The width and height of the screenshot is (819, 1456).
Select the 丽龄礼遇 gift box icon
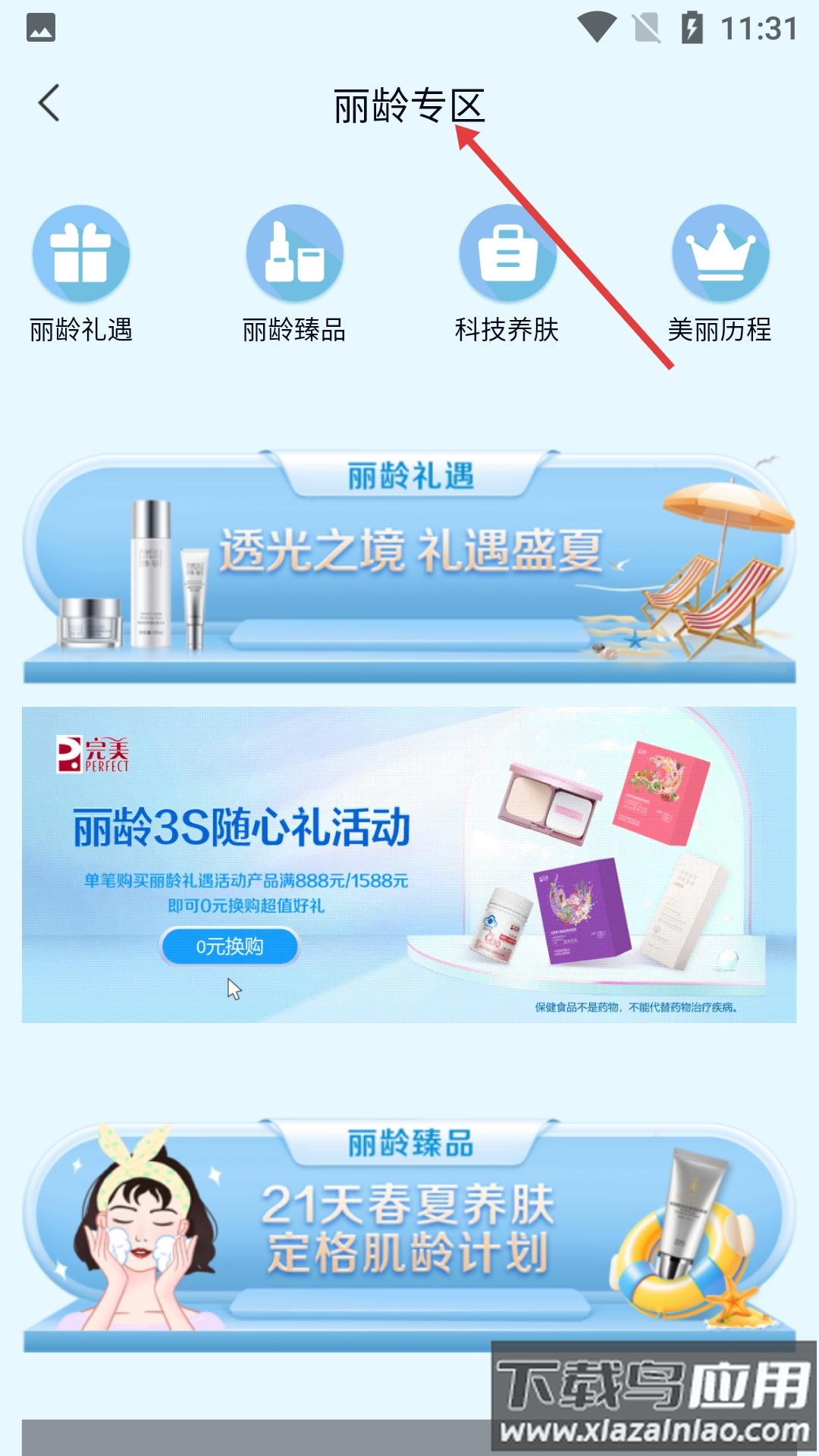click(81, 253)
